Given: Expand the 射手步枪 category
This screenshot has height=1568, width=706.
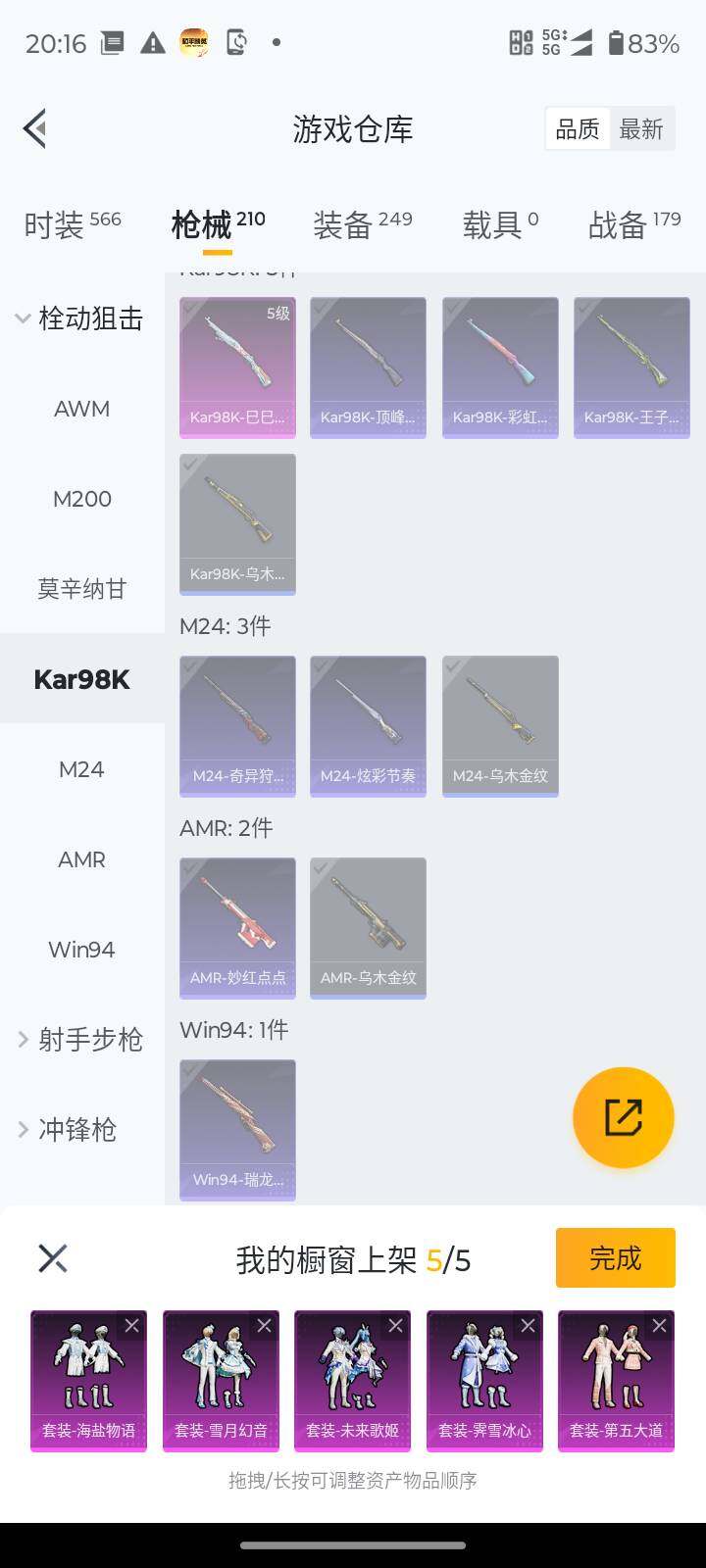Looking at the screenshot, I should pyautogui.click(x=80, y=1040).
